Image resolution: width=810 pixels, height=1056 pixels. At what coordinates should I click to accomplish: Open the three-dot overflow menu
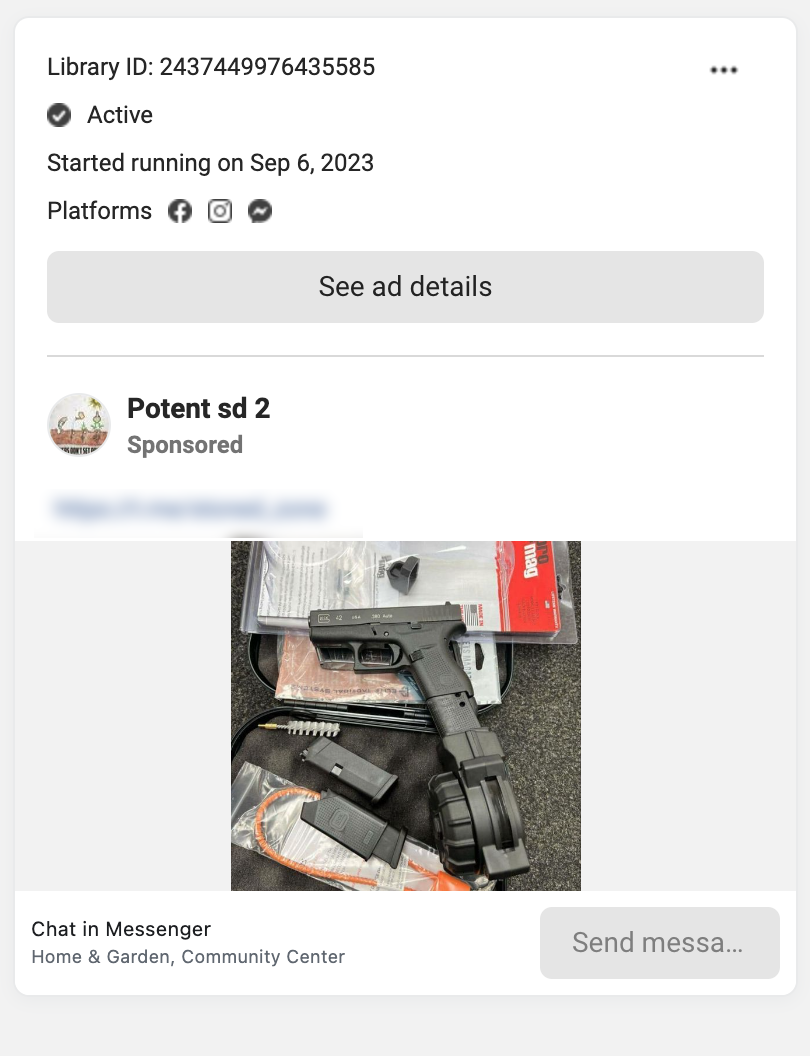(723, 70)
